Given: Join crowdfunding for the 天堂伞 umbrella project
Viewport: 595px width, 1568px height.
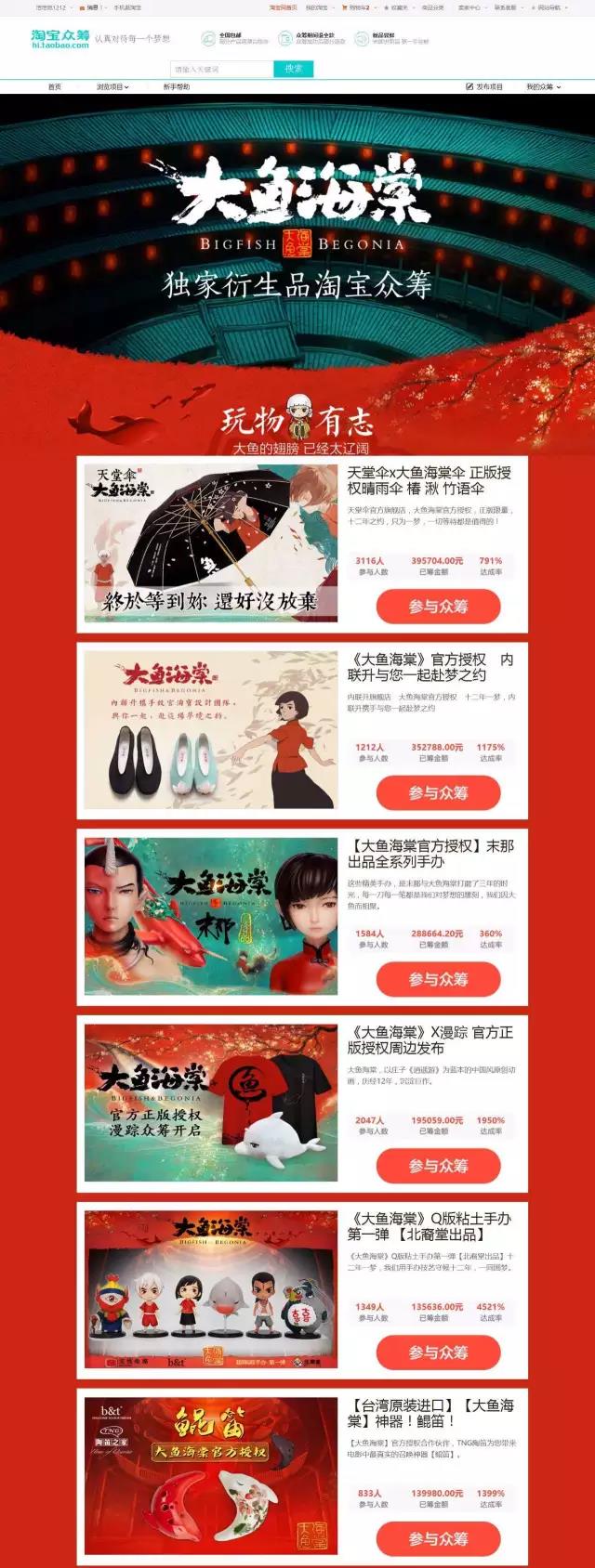Looking at the screenshot, I should click(x=438, y=606).
